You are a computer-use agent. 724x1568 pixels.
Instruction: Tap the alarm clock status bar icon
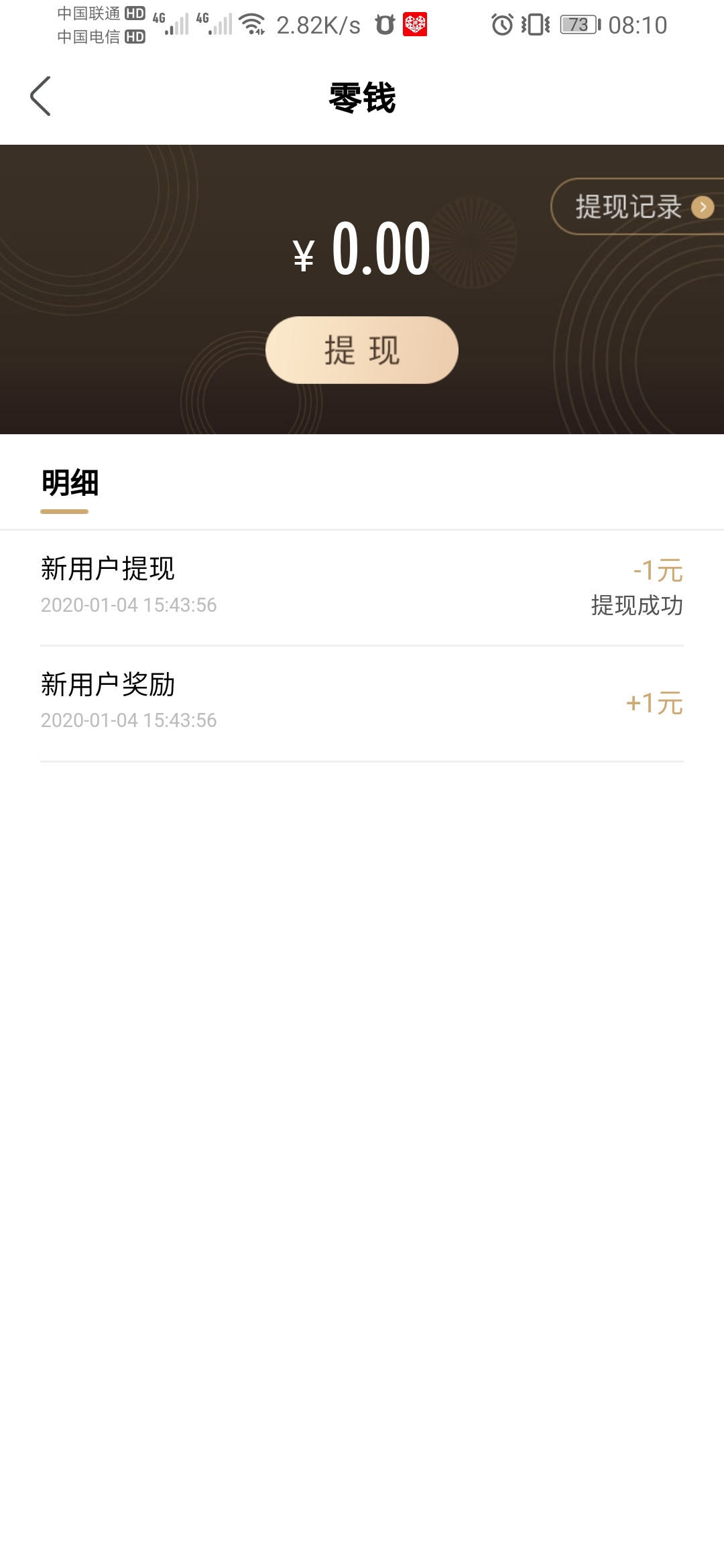pos(501,25)
